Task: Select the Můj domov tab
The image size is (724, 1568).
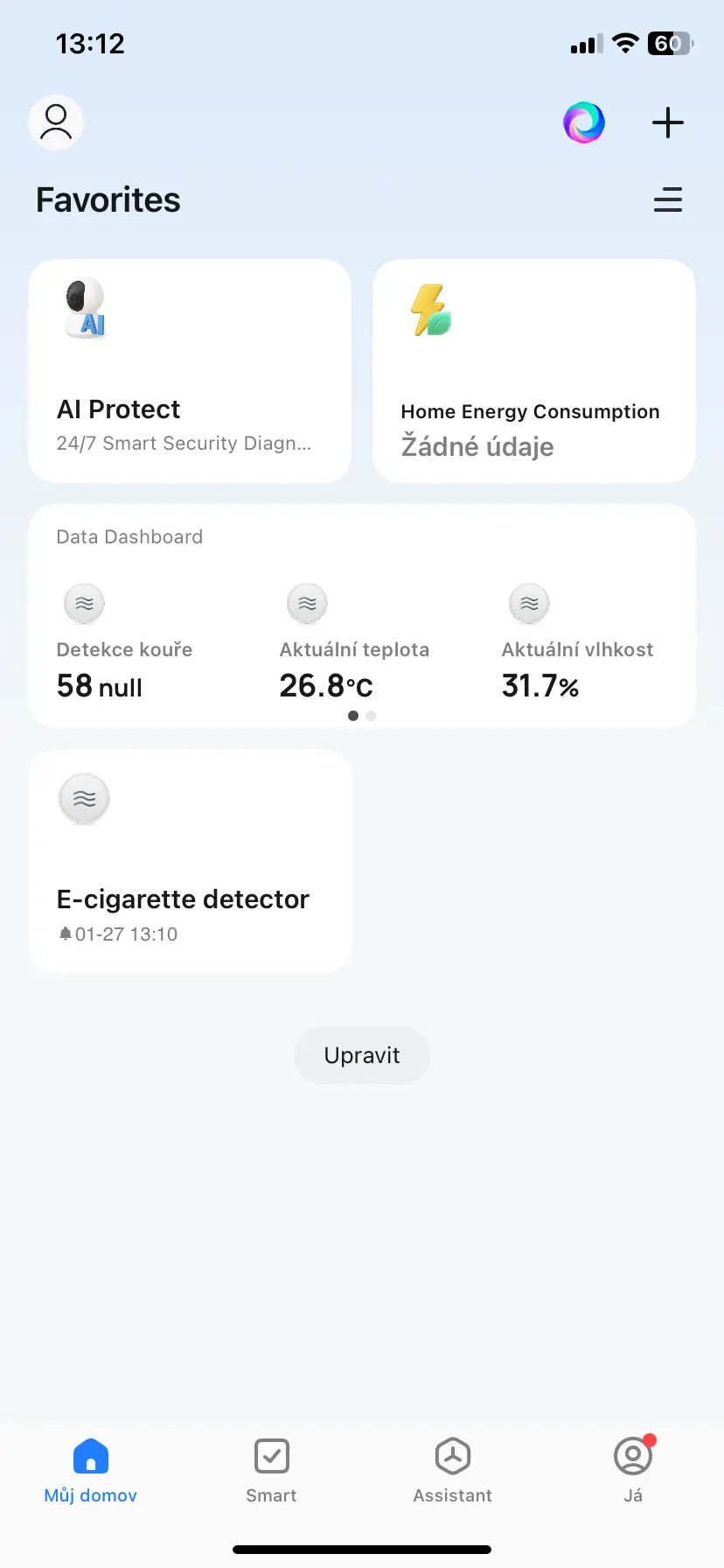Action: point(91,1470)
